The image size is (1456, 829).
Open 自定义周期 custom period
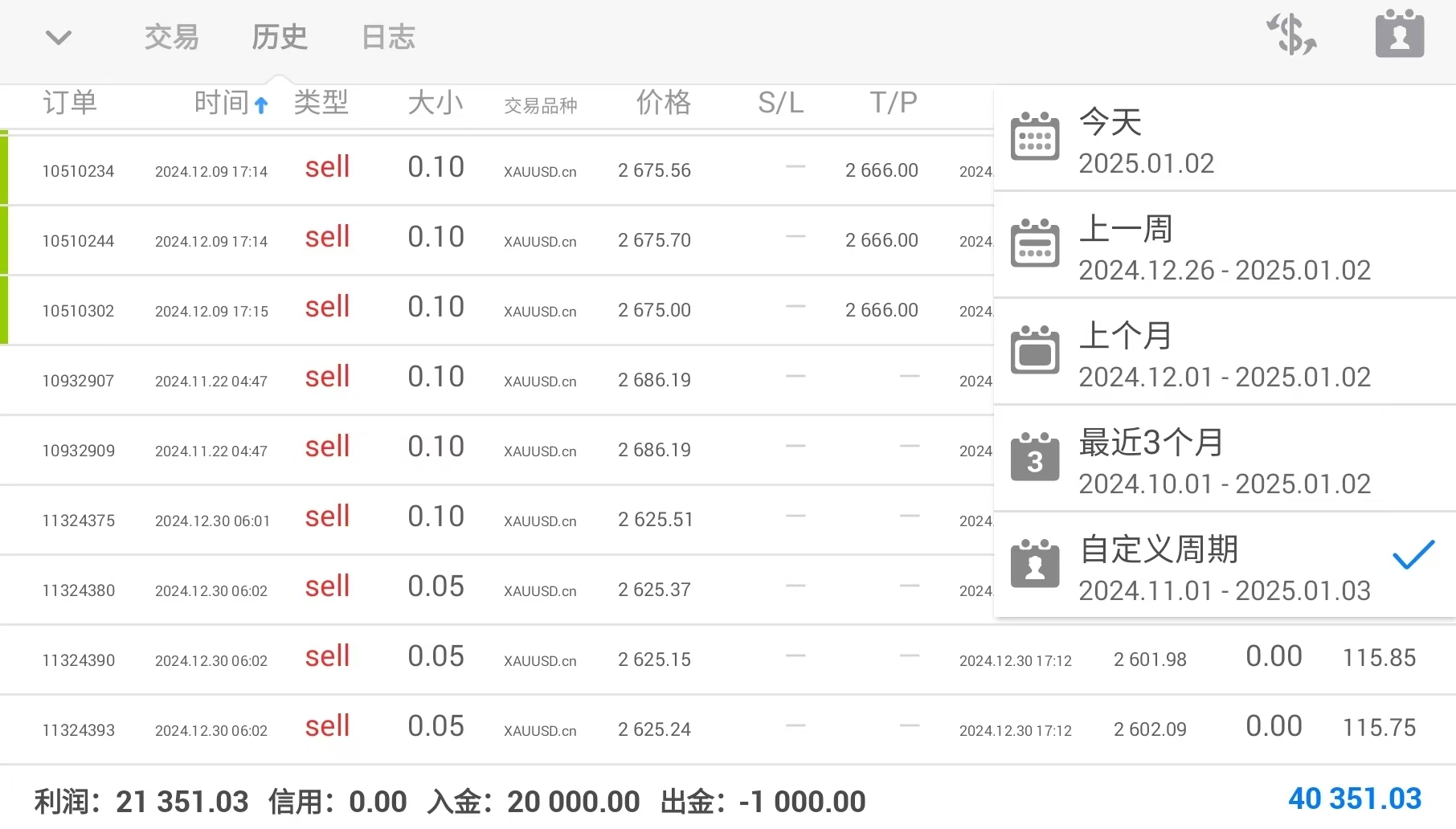point(1224,568)
